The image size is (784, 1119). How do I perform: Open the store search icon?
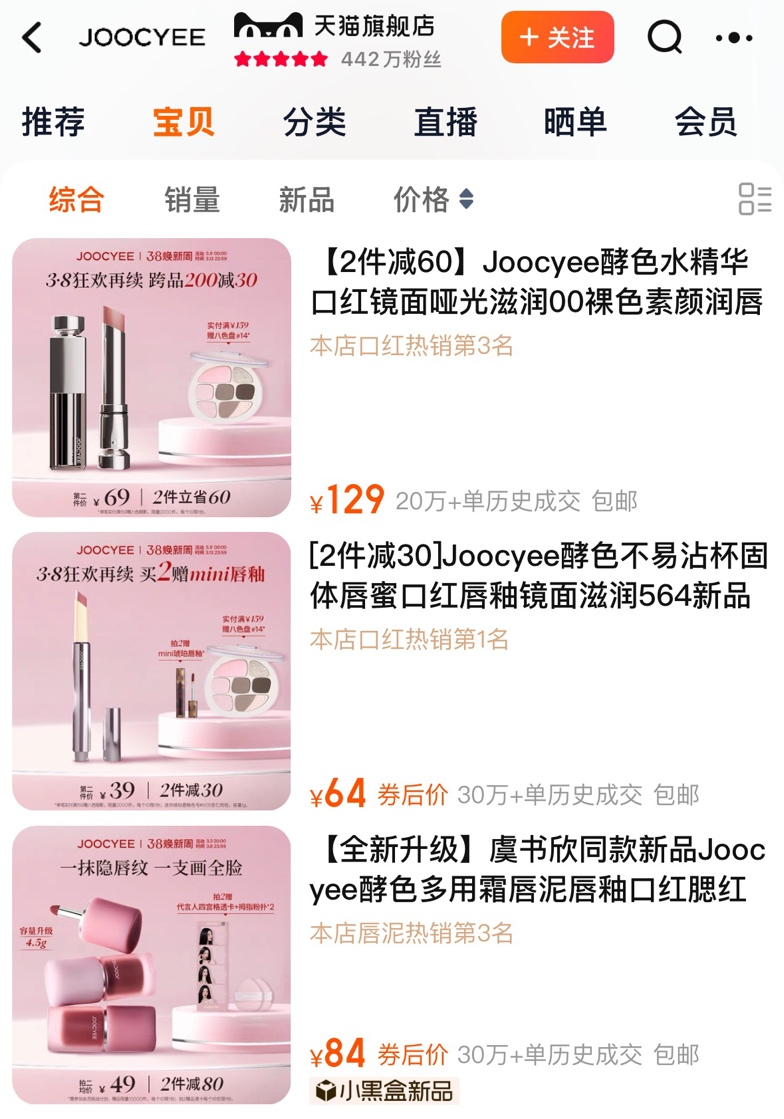point(664,36)
